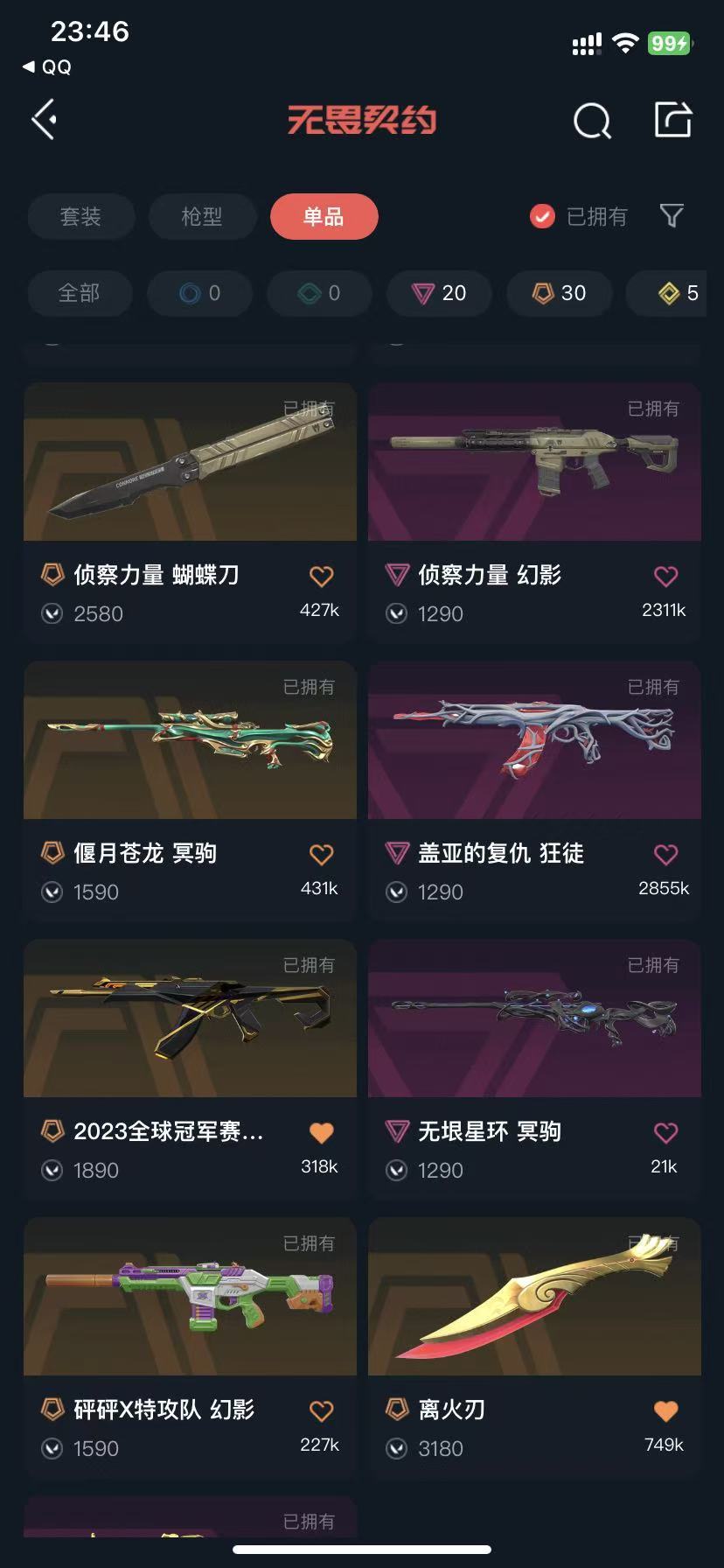Go back using the top-left arrow
Screen dimensions: 724x1568
(45, 119)
